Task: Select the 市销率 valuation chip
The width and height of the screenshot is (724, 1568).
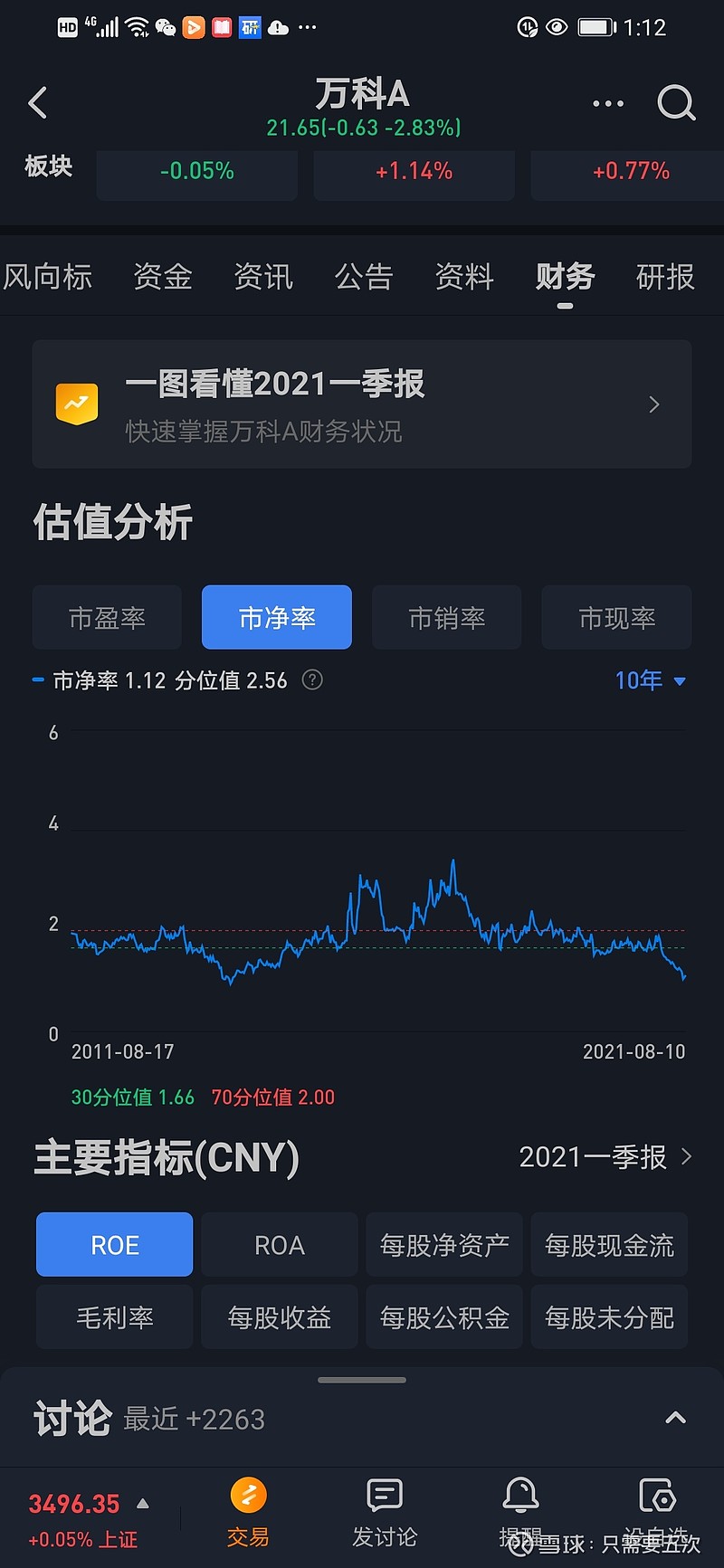Action: pyautogui.click(x=447, y=618)
